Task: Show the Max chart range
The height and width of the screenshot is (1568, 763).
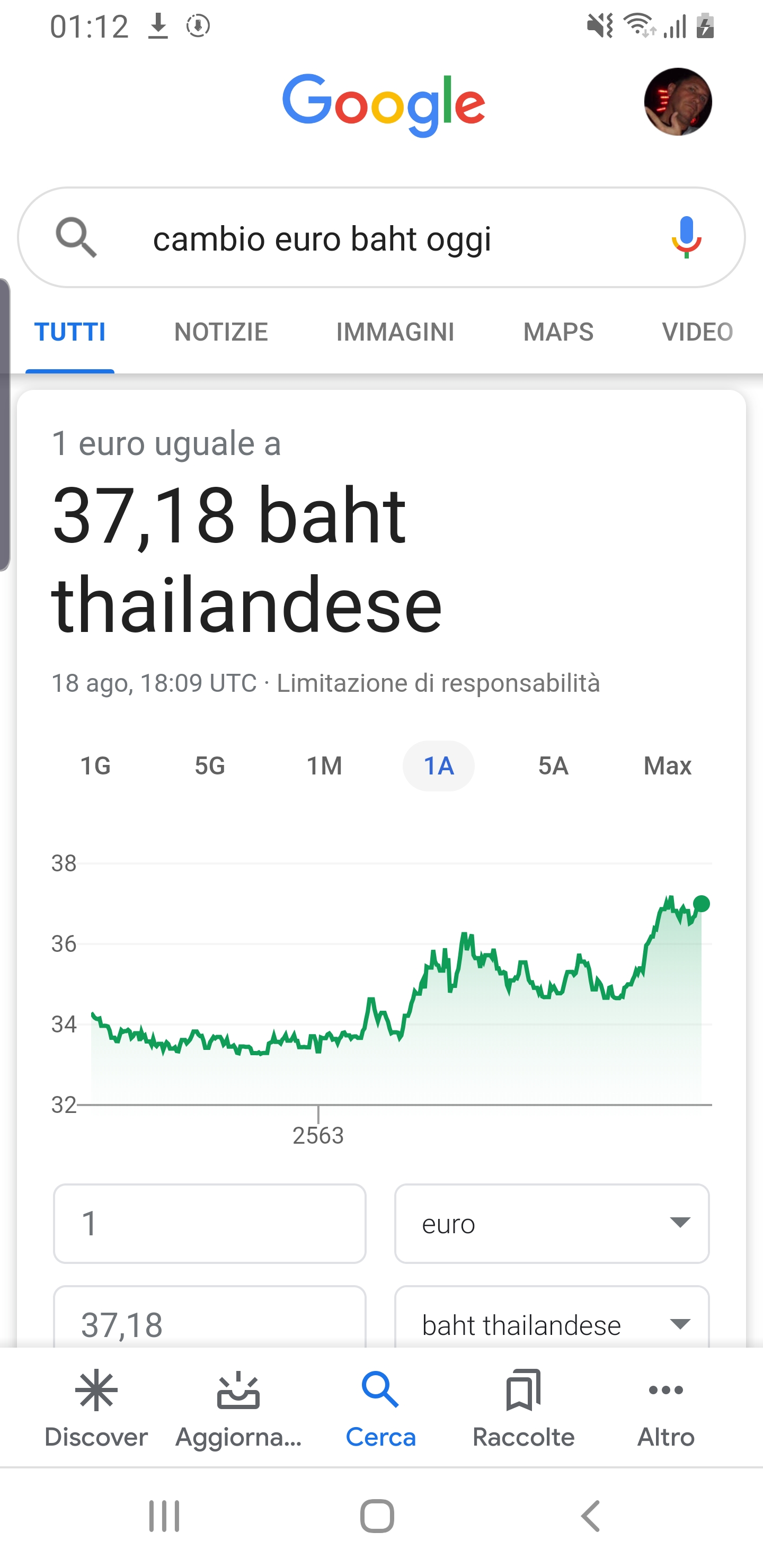Action: point(667,765)
